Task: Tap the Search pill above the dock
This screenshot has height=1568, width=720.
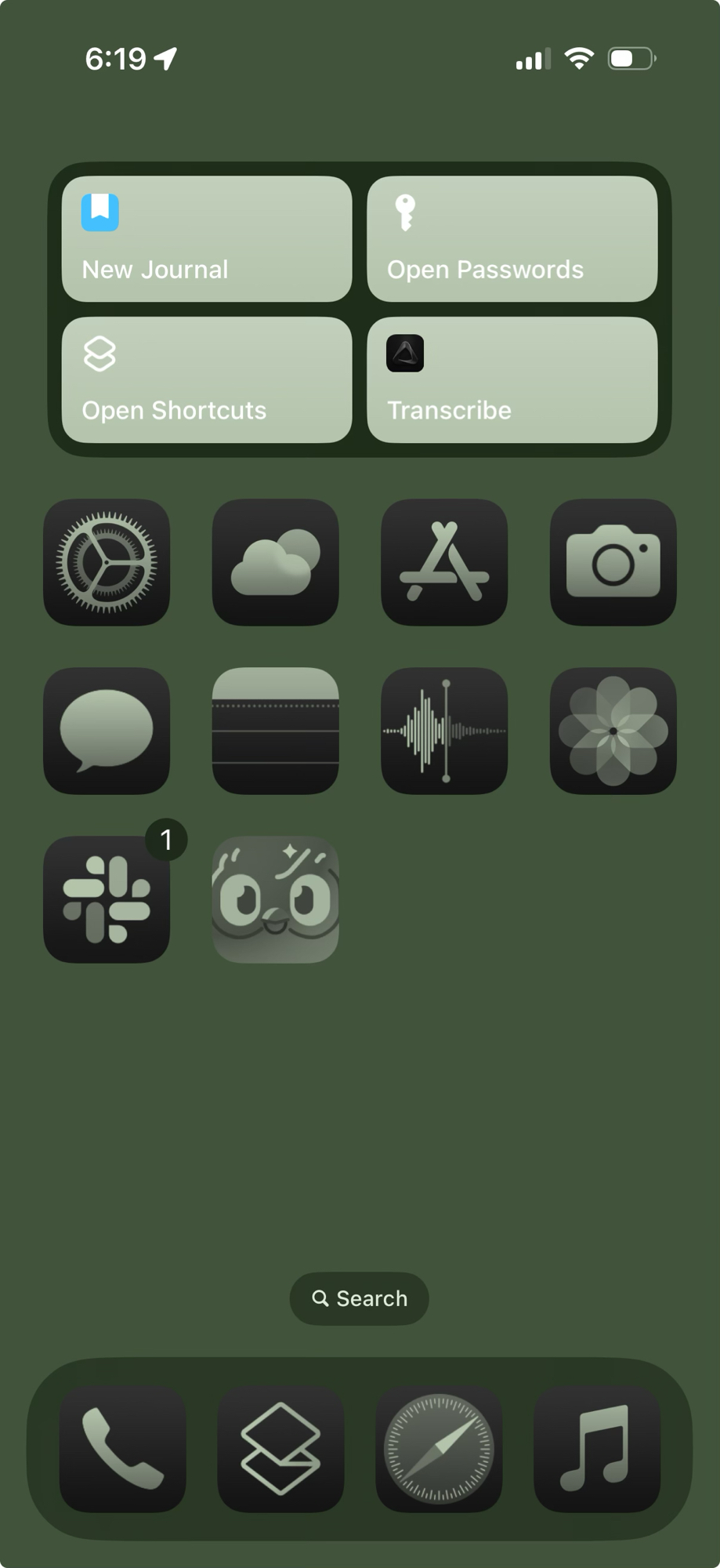Action: tap(360, 1298)
